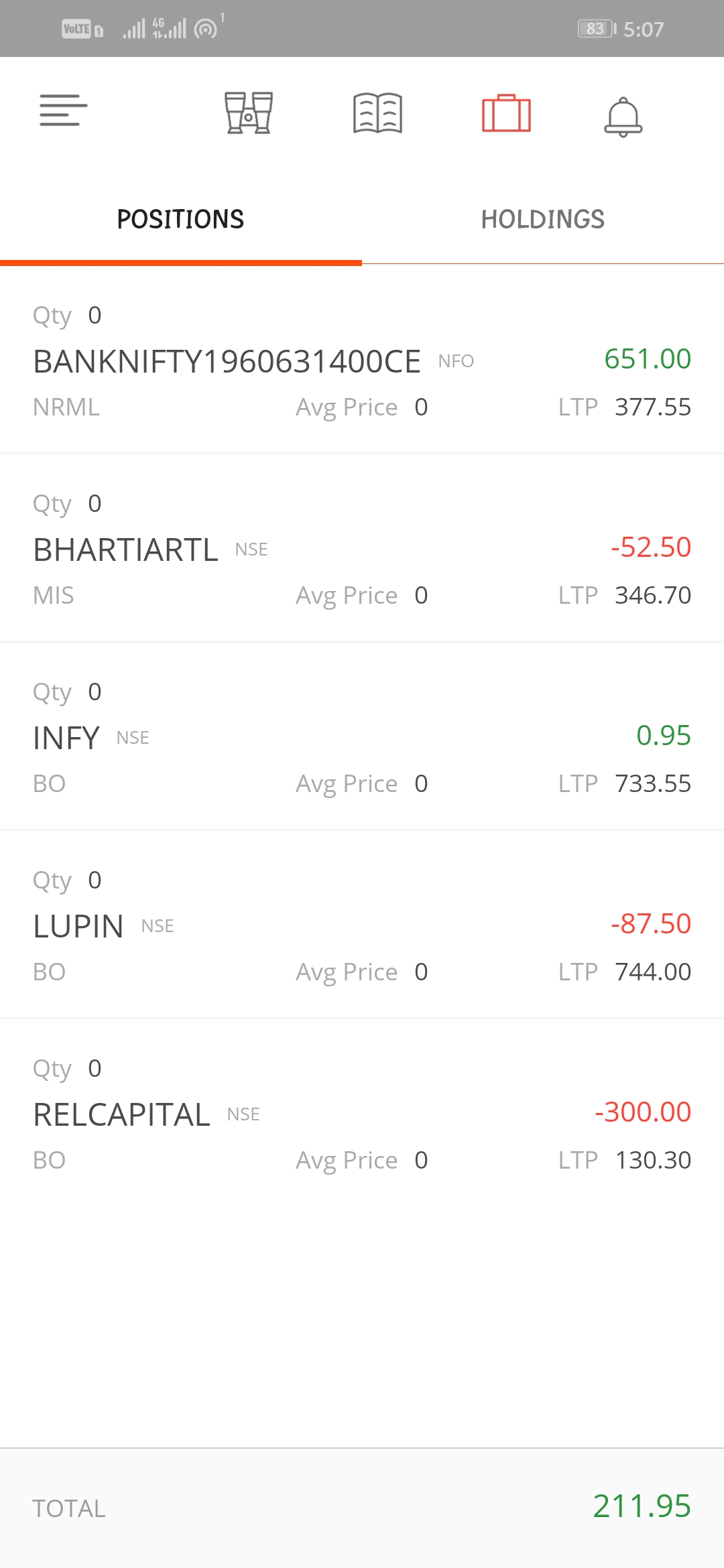Open the notifications bell
The image size is (724, 1568).
pyautogui.click(x=623, y=117)
